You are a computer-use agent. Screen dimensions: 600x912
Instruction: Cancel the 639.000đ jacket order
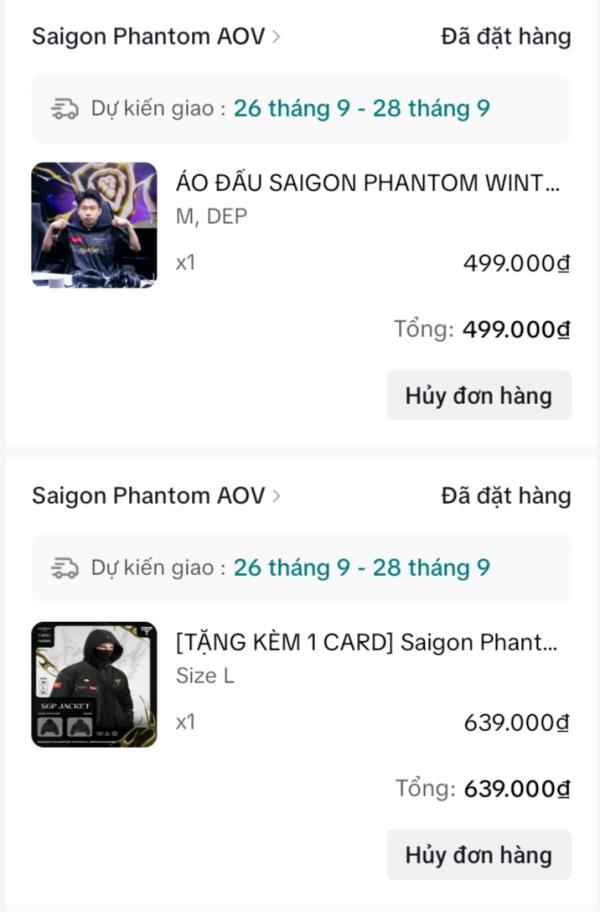click(478, 855)
